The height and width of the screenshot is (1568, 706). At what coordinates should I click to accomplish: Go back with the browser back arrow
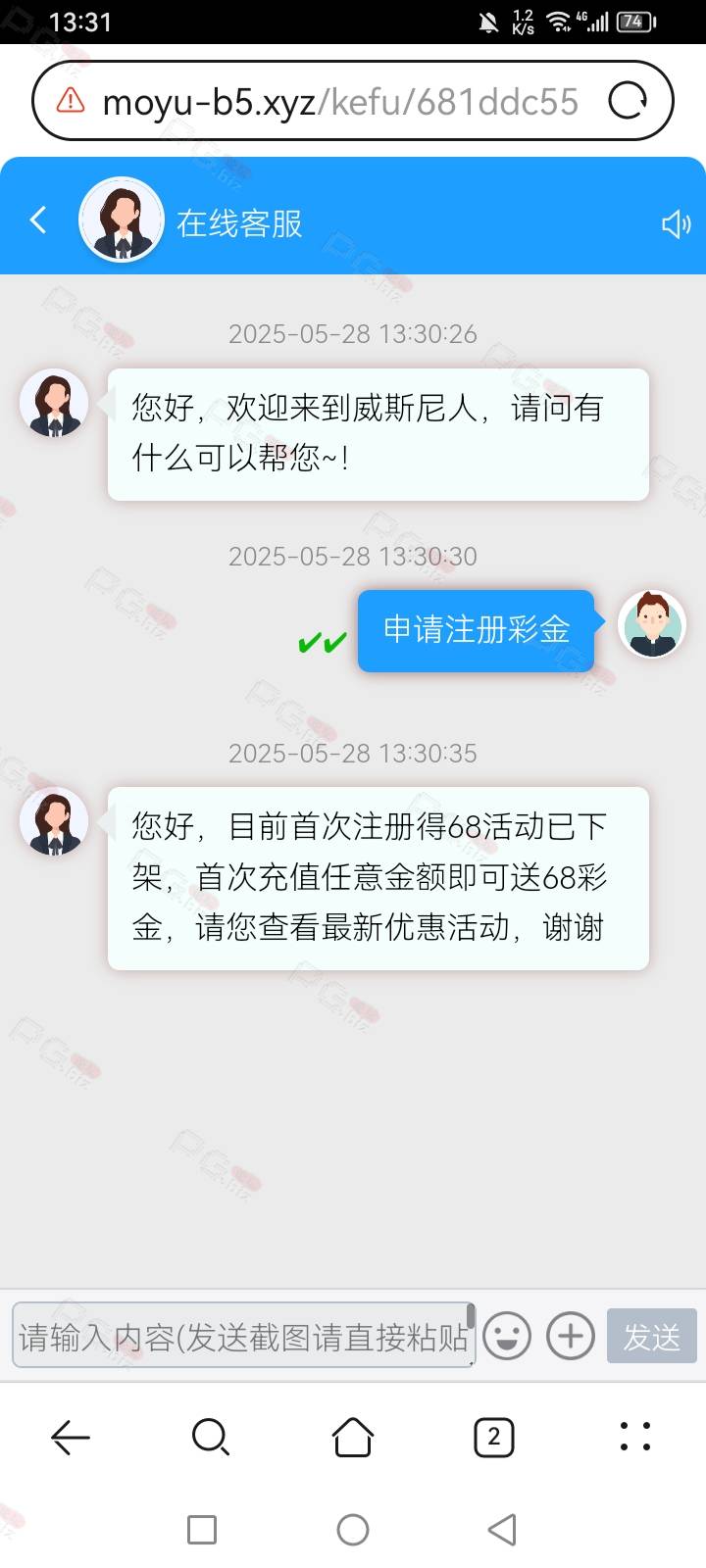(x=71, y=1438)
